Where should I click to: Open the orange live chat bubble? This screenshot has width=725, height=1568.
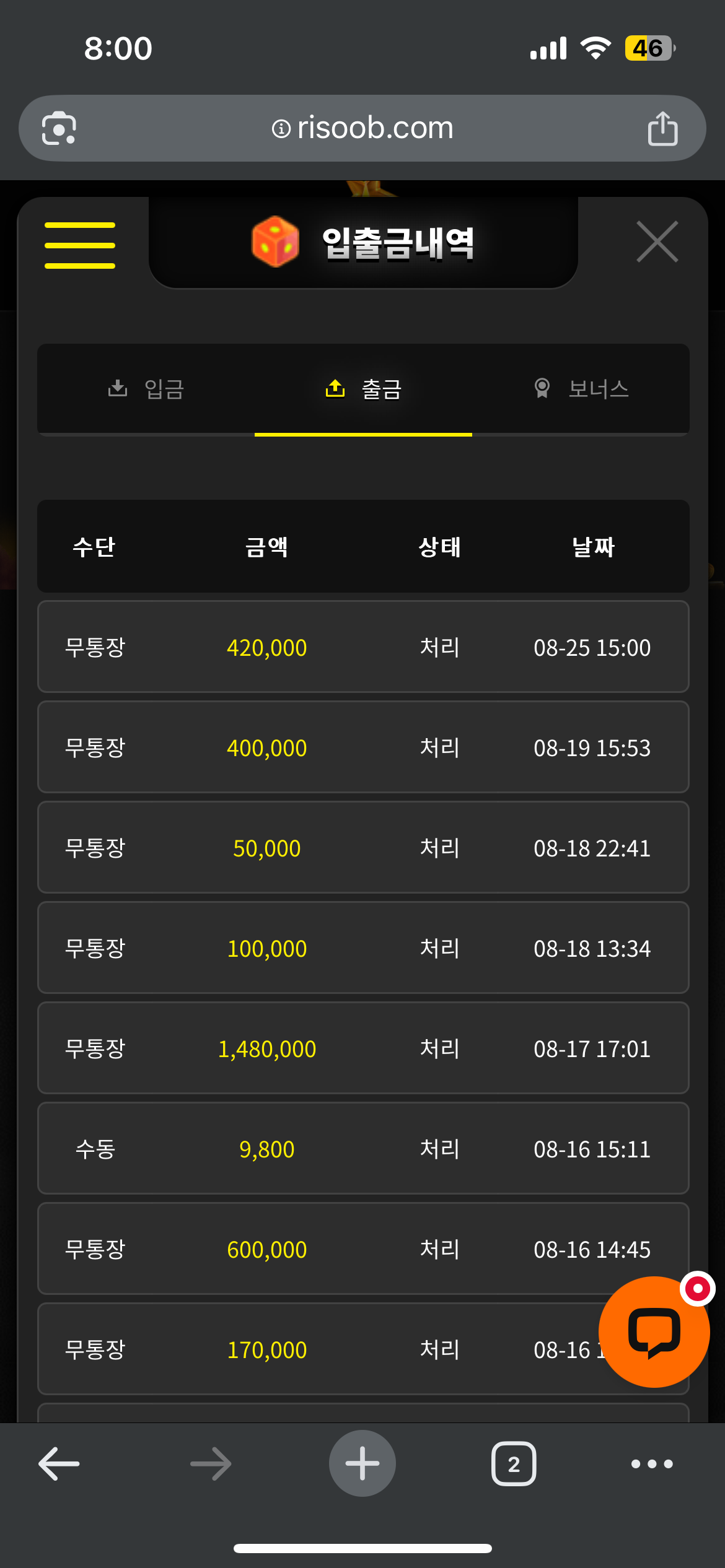coord(654,1331)
